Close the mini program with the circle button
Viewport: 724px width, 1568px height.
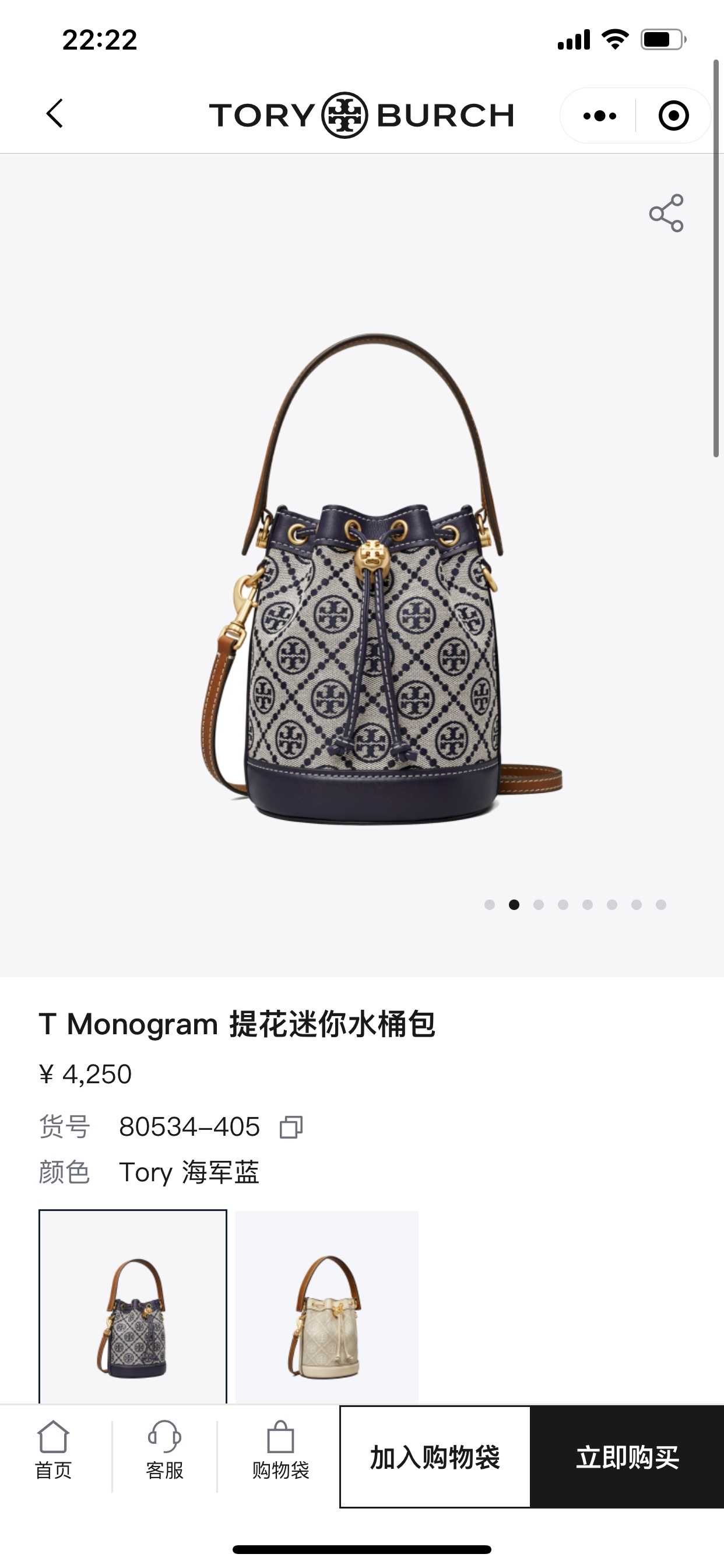click(673, 116)
